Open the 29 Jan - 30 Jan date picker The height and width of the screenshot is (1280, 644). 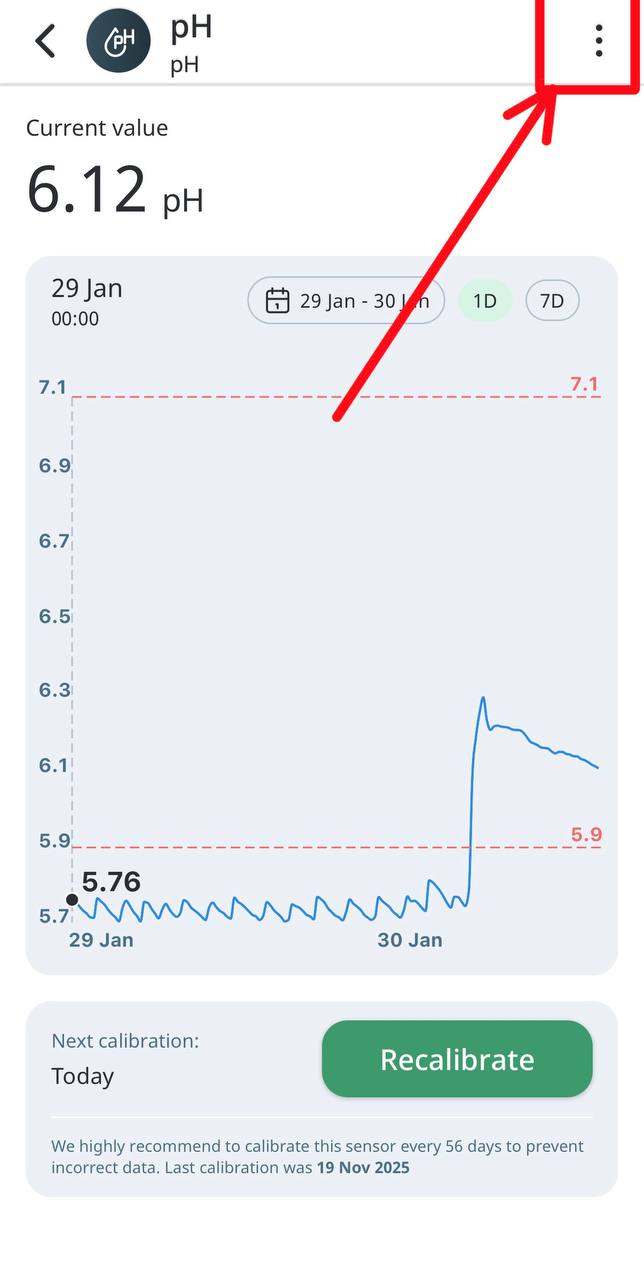click(x=346, y=301)
